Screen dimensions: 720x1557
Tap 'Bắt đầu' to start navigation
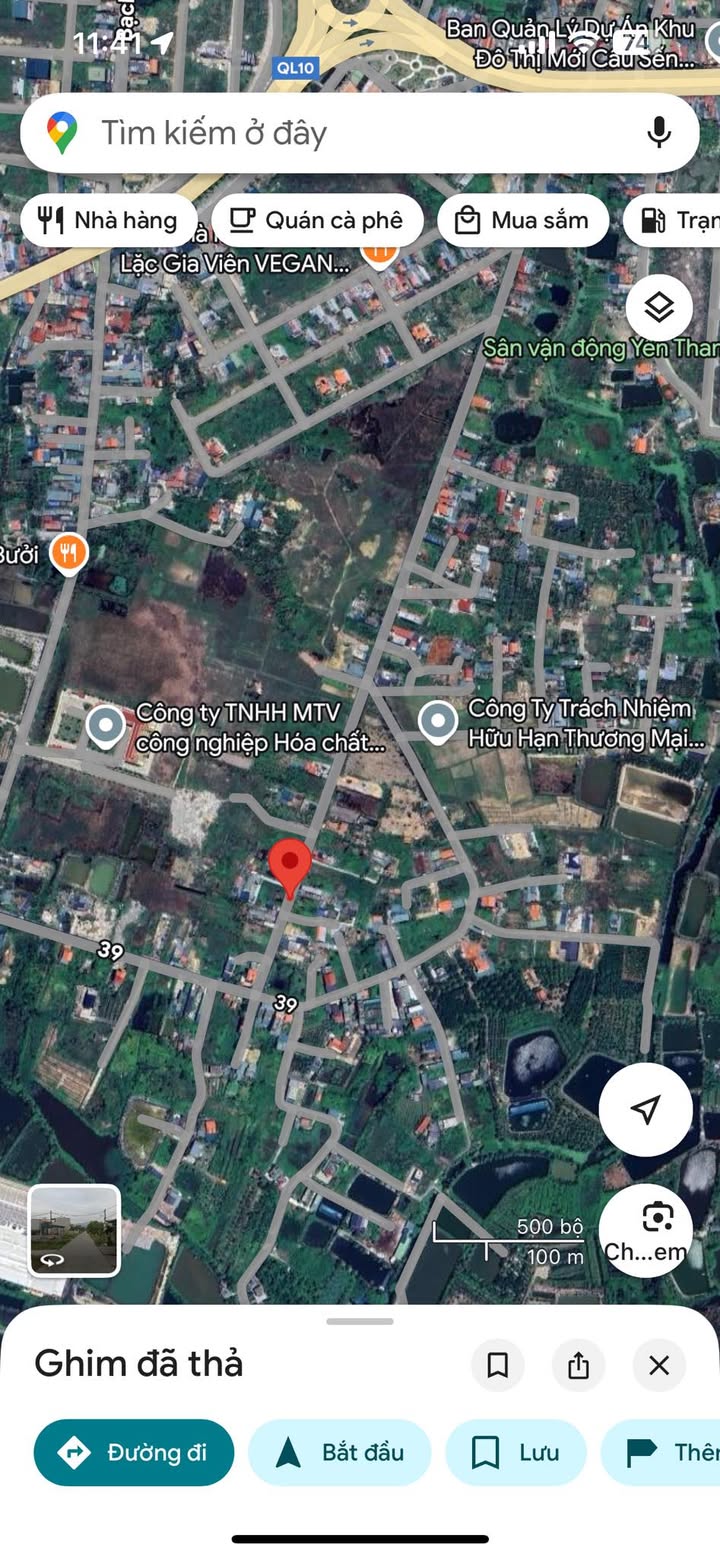click(x=339, y=1452)
